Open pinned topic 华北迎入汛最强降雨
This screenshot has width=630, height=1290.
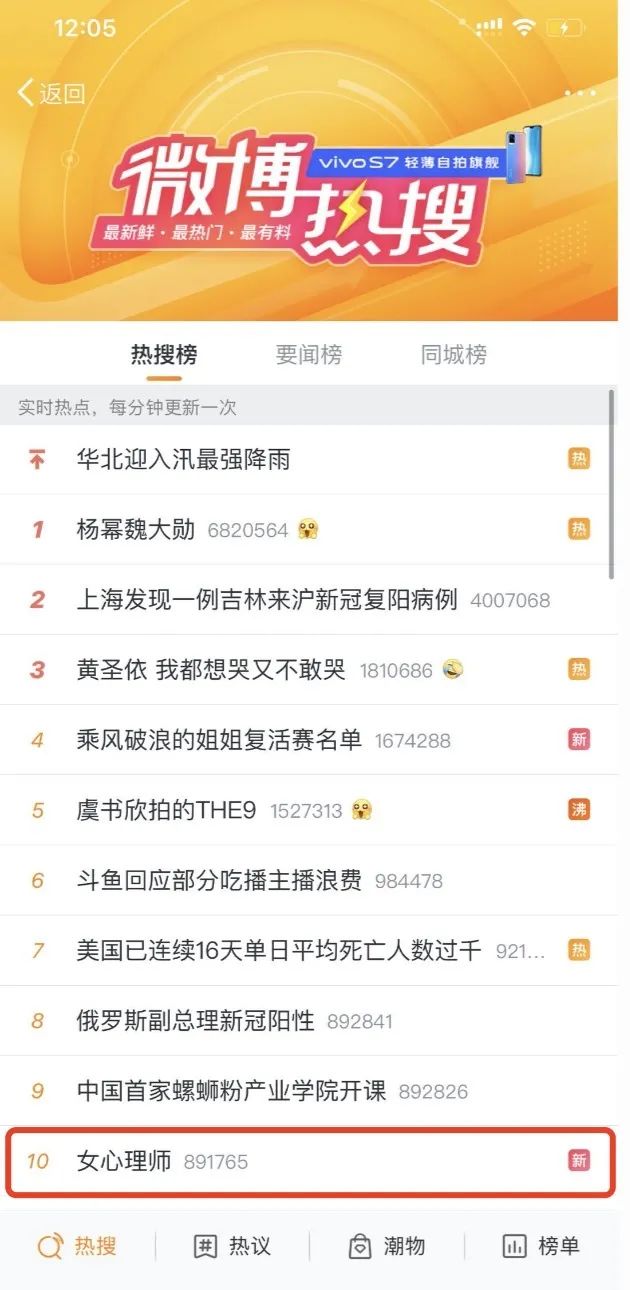[x=183, y=460]
